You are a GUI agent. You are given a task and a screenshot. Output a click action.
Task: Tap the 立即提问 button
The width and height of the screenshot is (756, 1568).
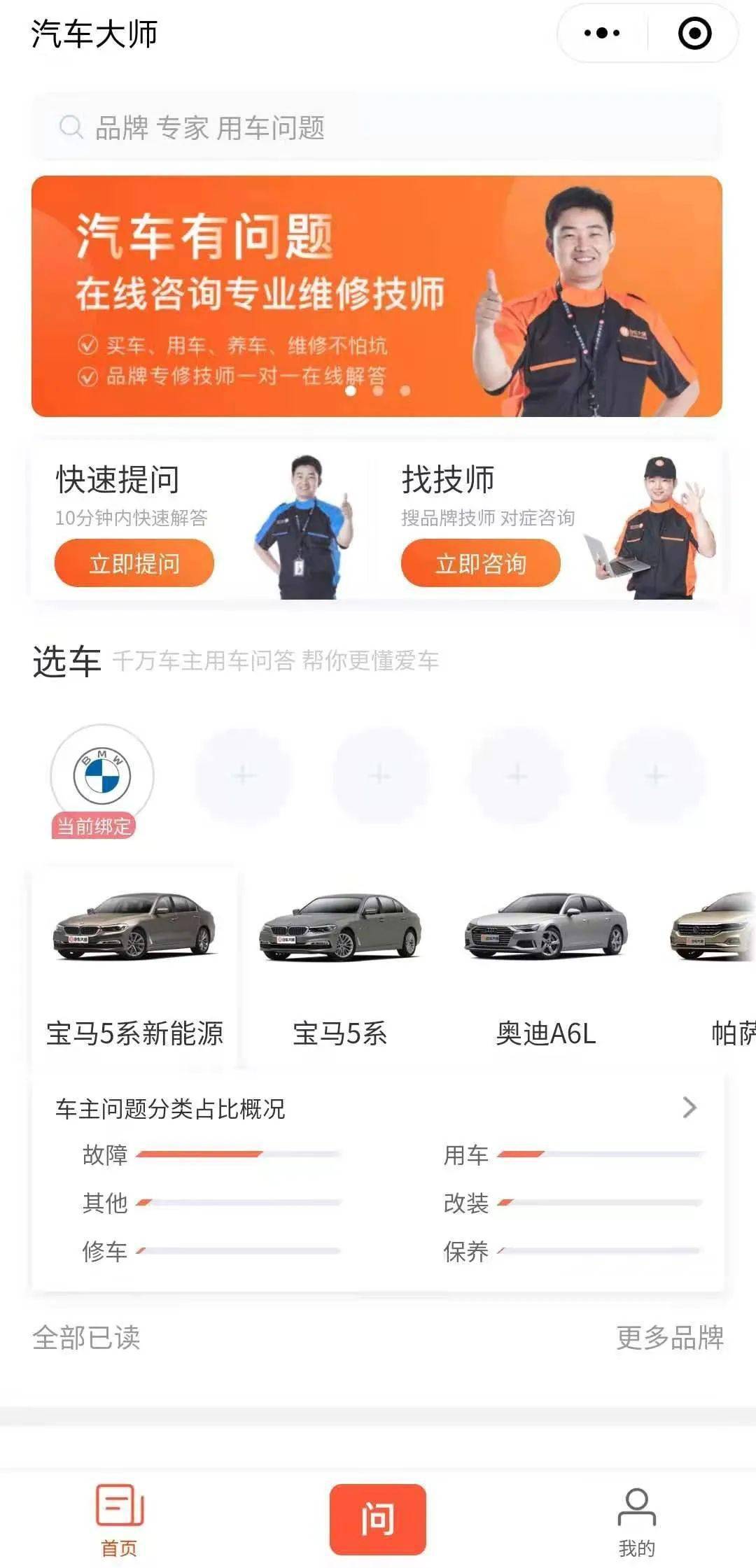point(134,563)
